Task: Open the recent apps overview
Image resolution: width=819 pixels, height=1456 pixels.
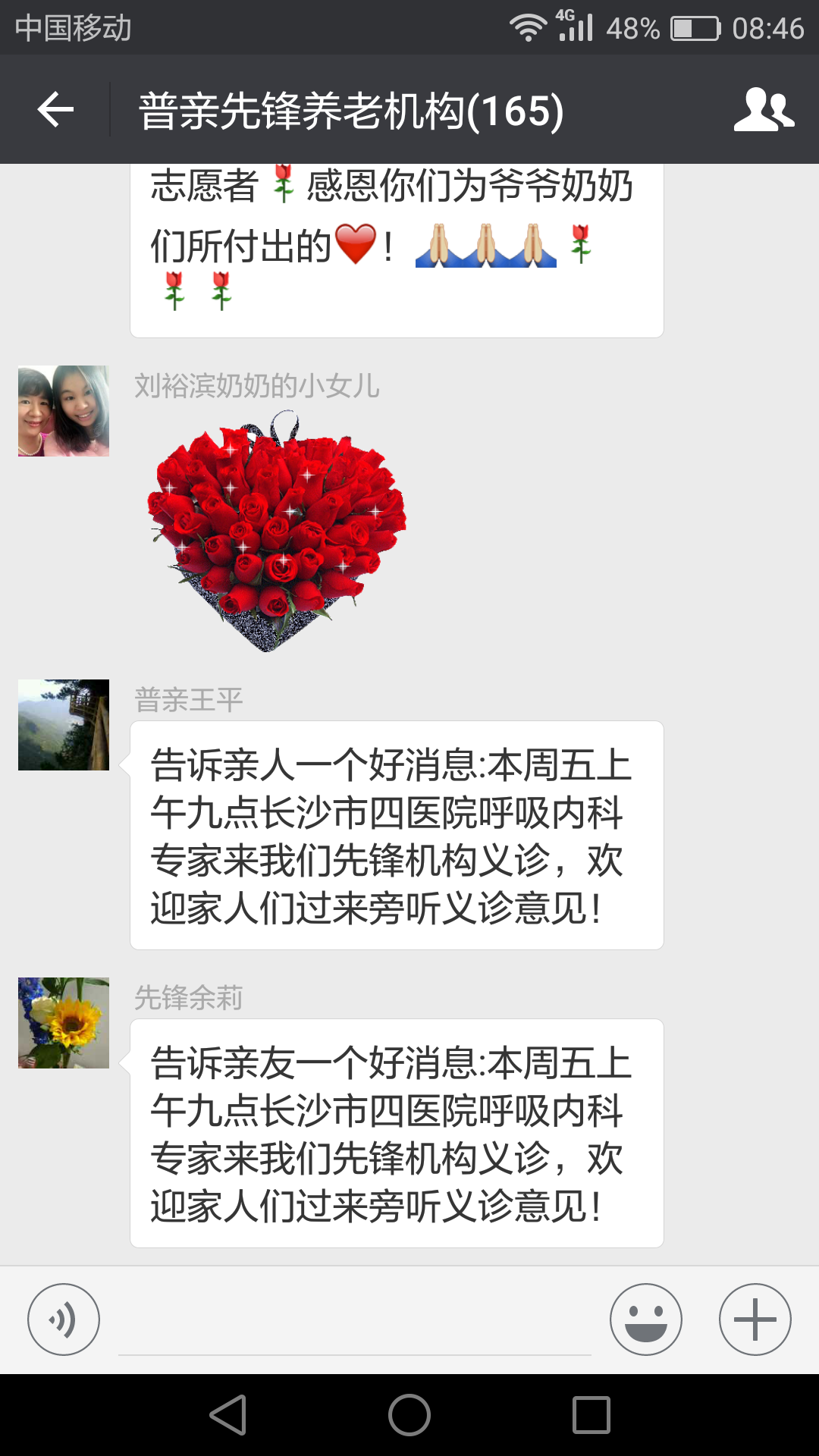Action: click(x=591, y=1415)
